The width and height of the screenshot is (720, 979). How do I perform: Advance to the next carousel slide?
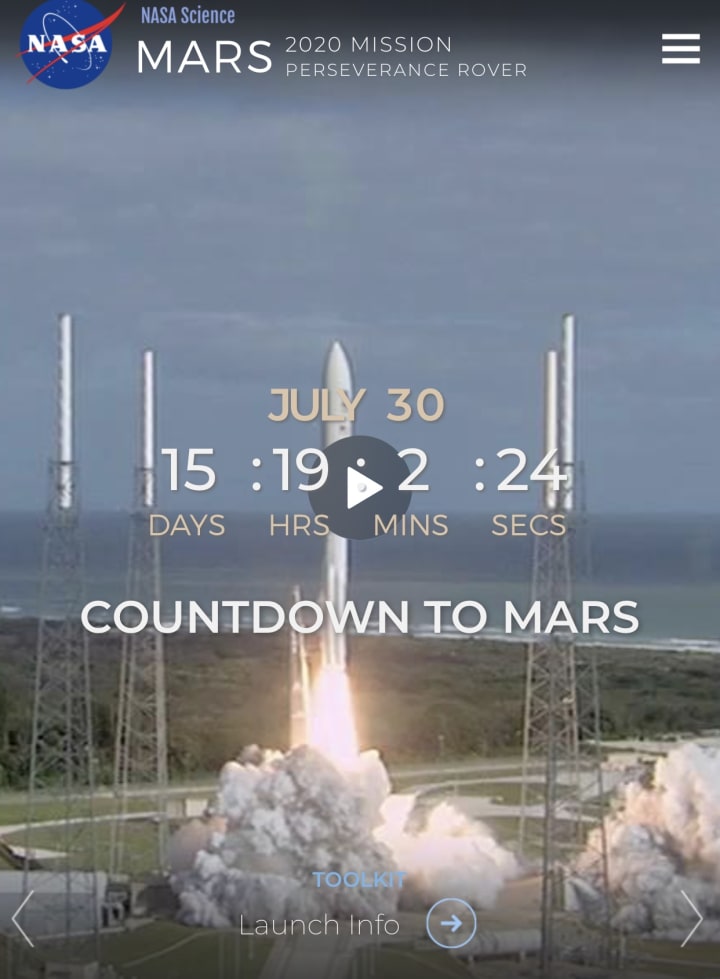pyautogui.click(x=692, y=919)
